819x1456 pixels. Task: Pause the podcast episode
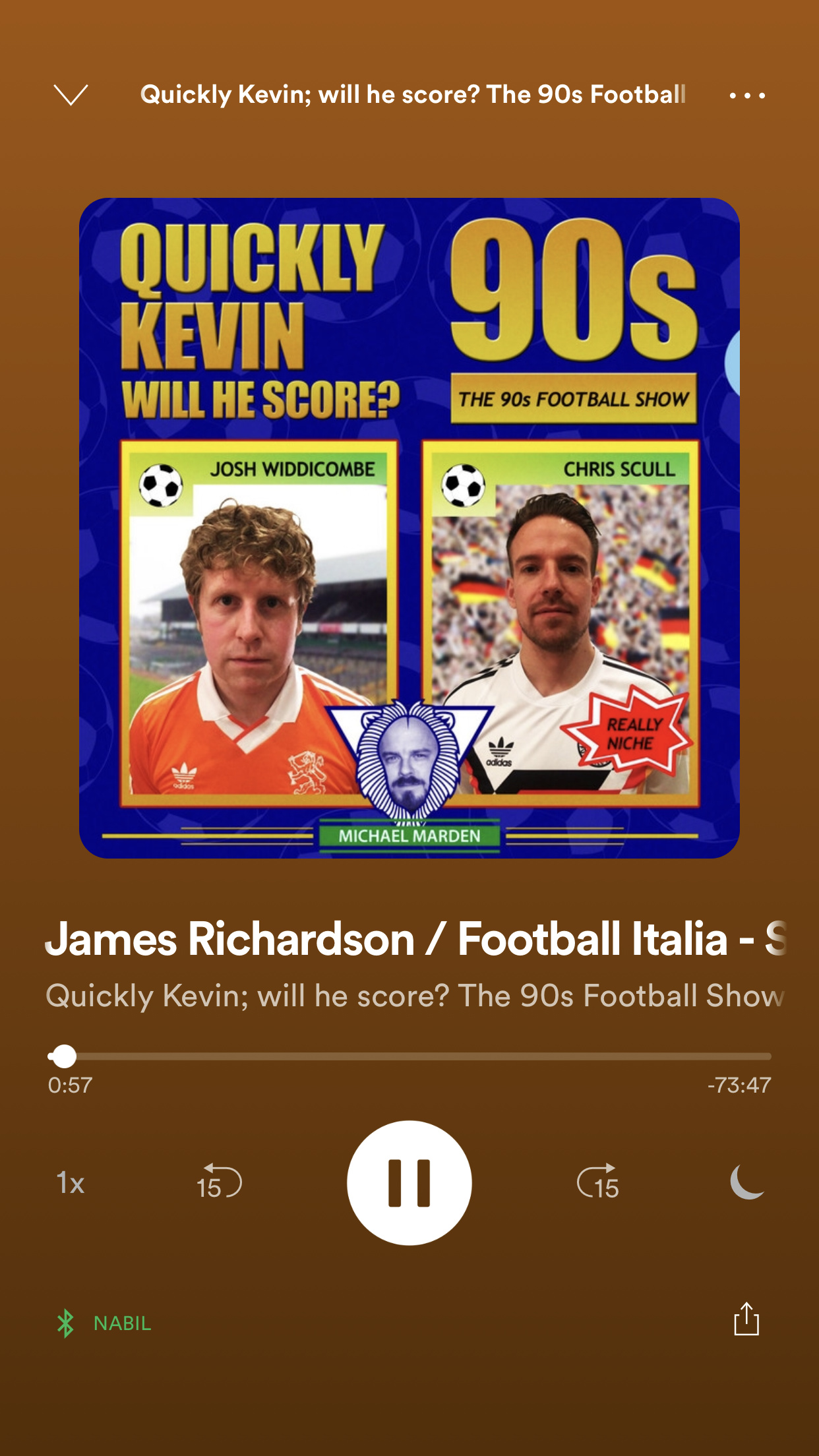click(x=409, y=1182)
